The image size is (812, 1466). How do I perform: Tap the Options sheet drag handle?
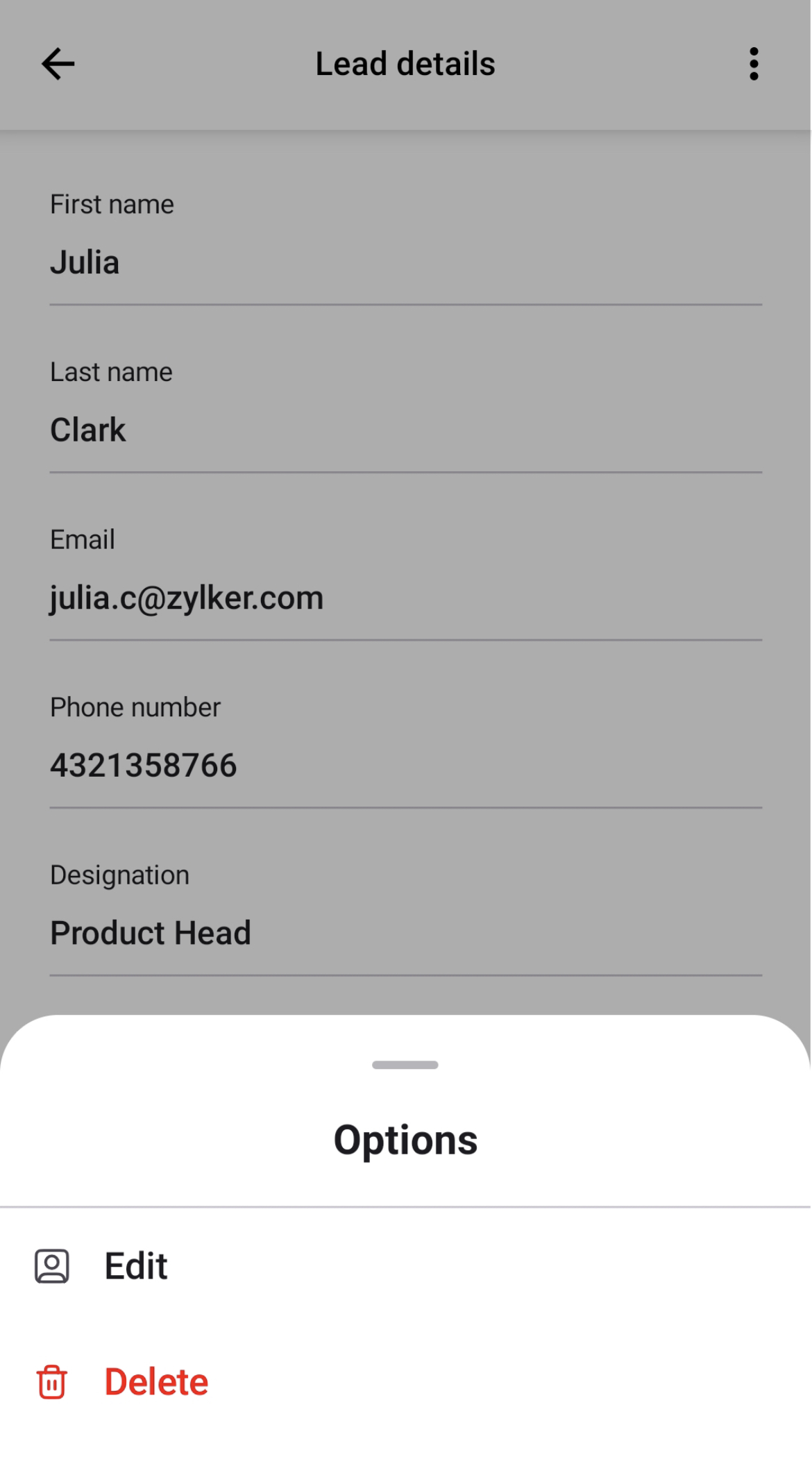[x=405, y=1065]
